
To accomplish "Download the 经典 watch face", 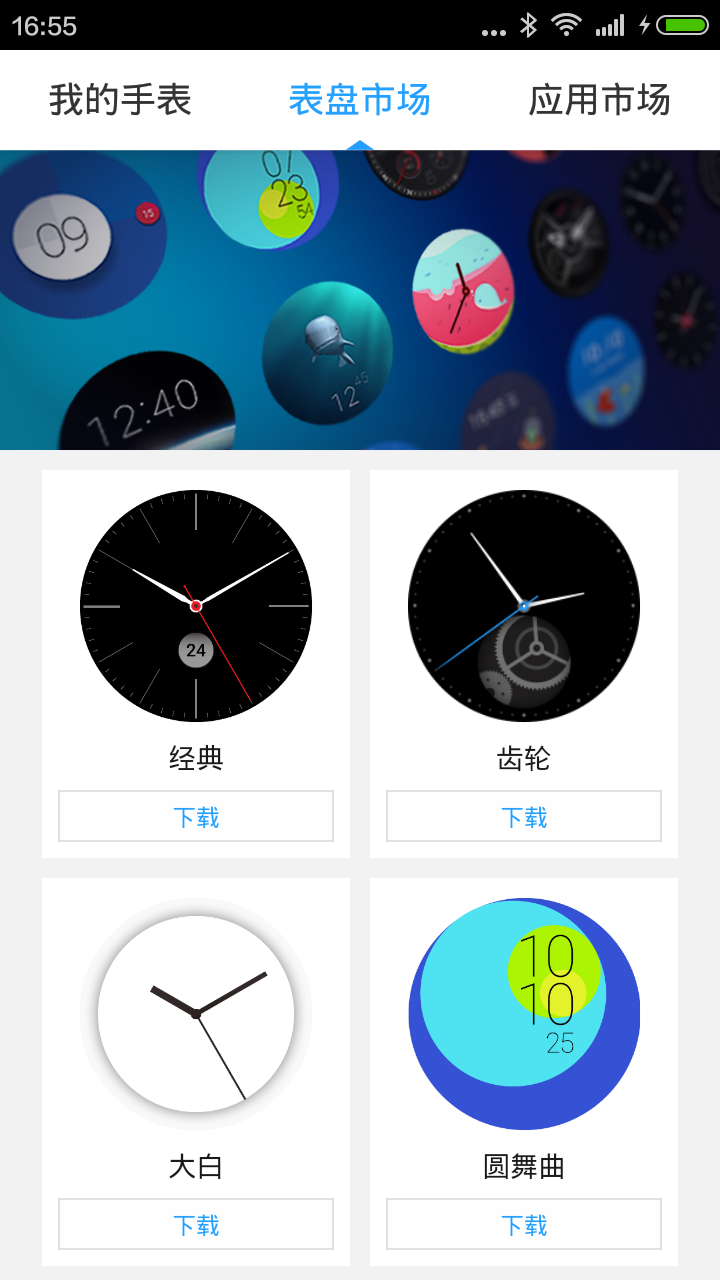I will click(x=195, y=817).
